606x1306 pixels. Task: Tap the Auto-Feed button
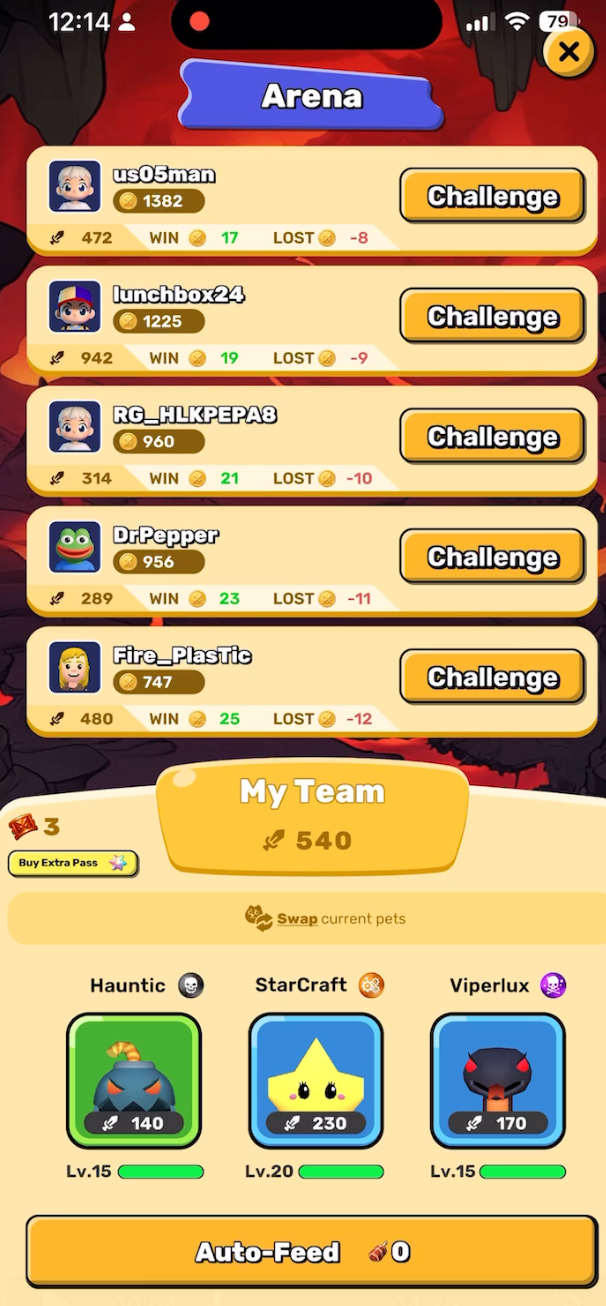303,1251
